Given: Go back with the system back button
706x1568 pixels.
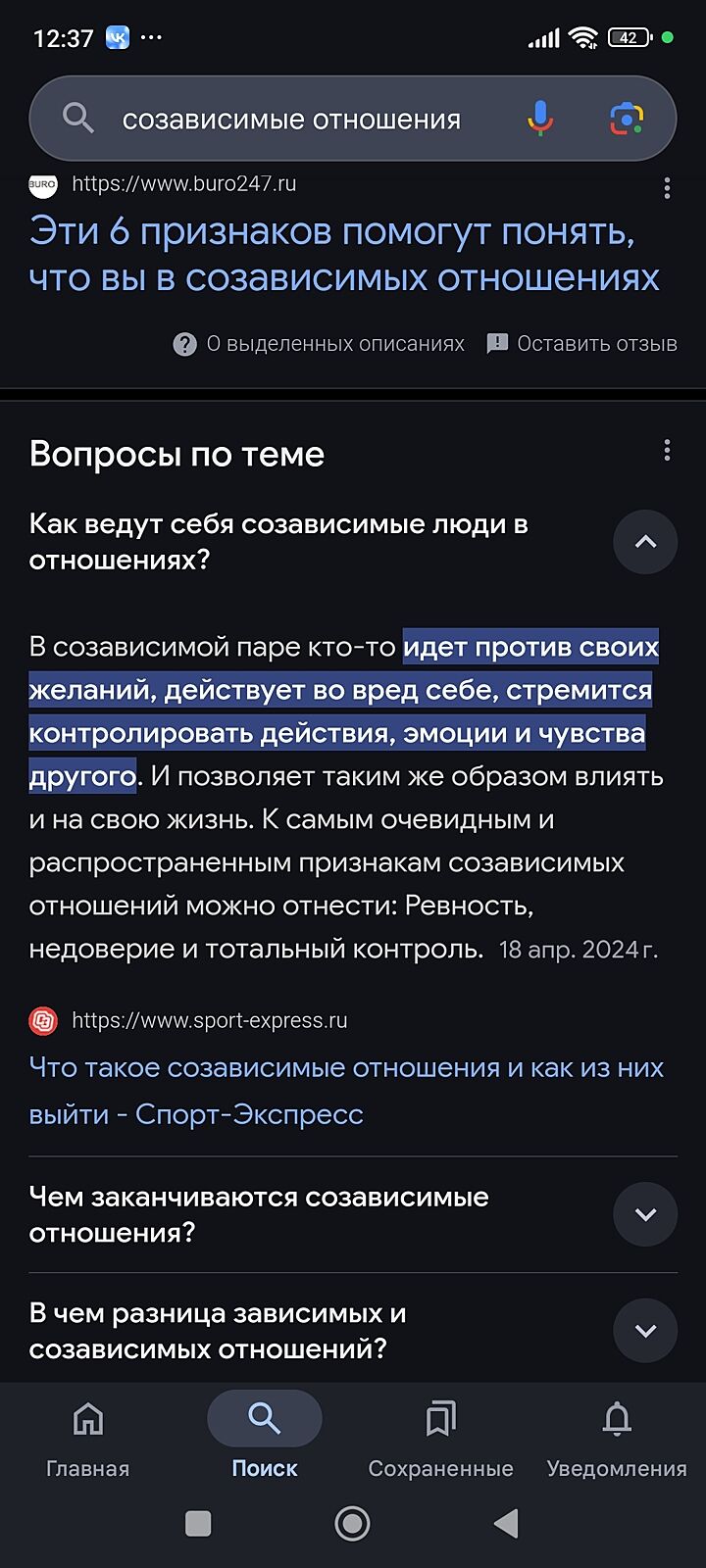Looking at the screenshot, I should [x=506, y=1523].
